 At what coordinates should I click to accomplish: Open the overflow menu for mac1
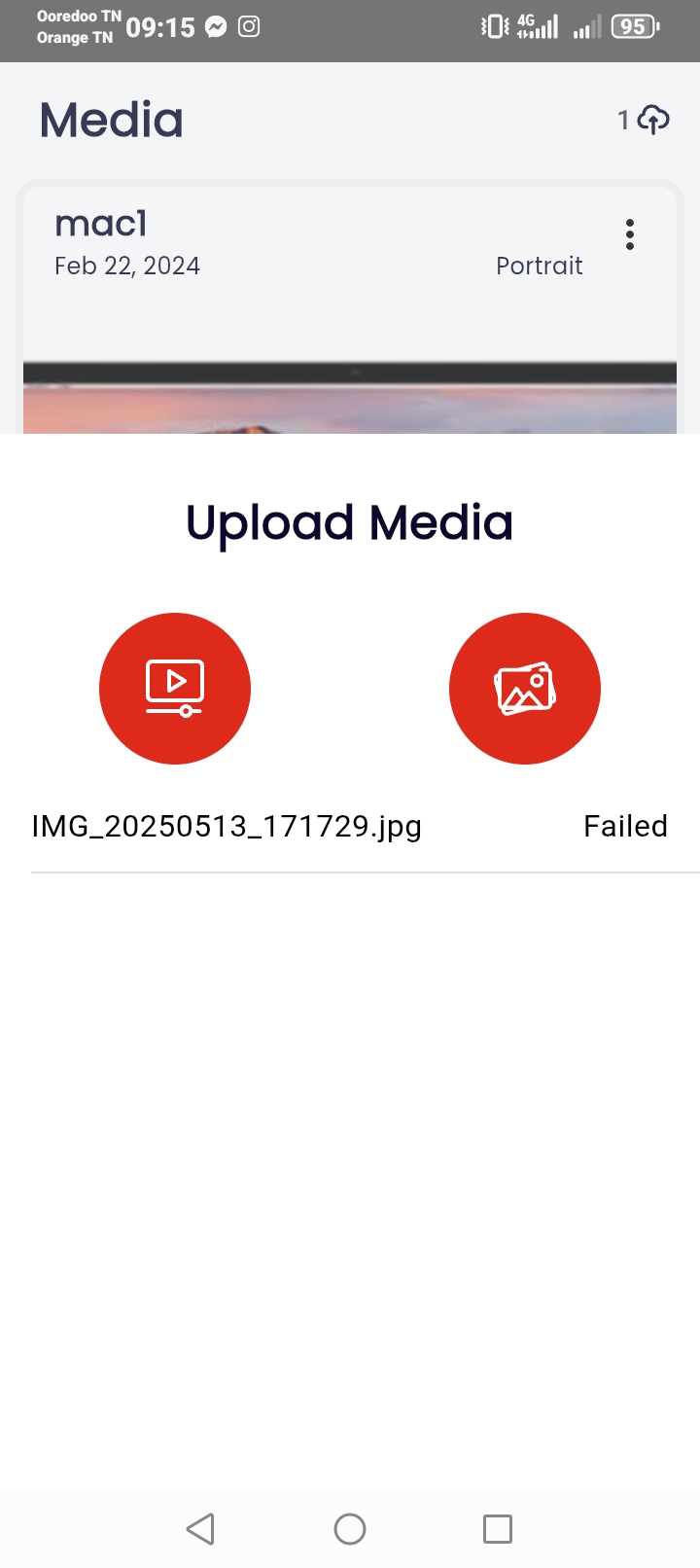pos(630,234)
